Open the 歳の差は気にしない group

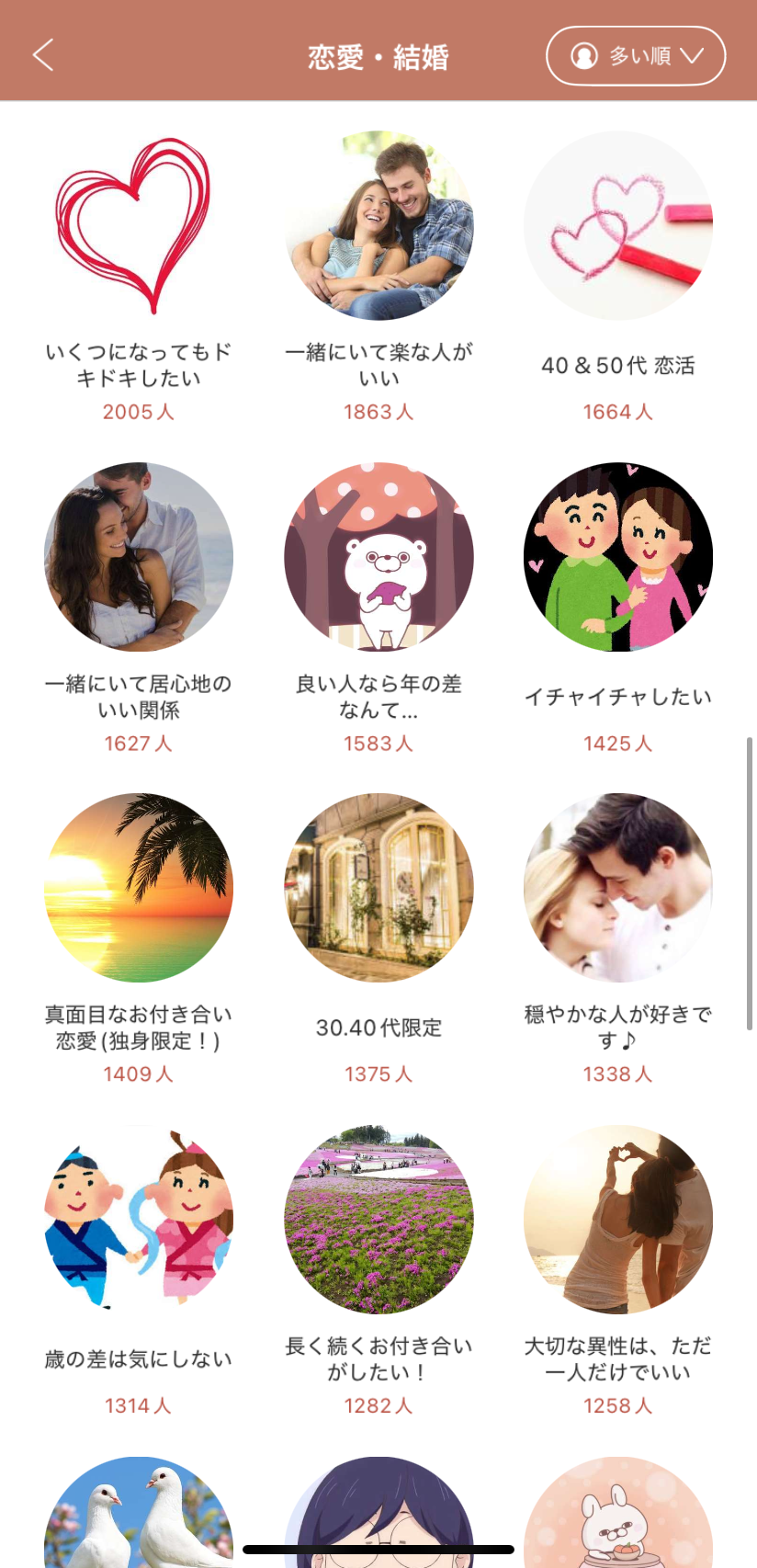point(139,1219)
